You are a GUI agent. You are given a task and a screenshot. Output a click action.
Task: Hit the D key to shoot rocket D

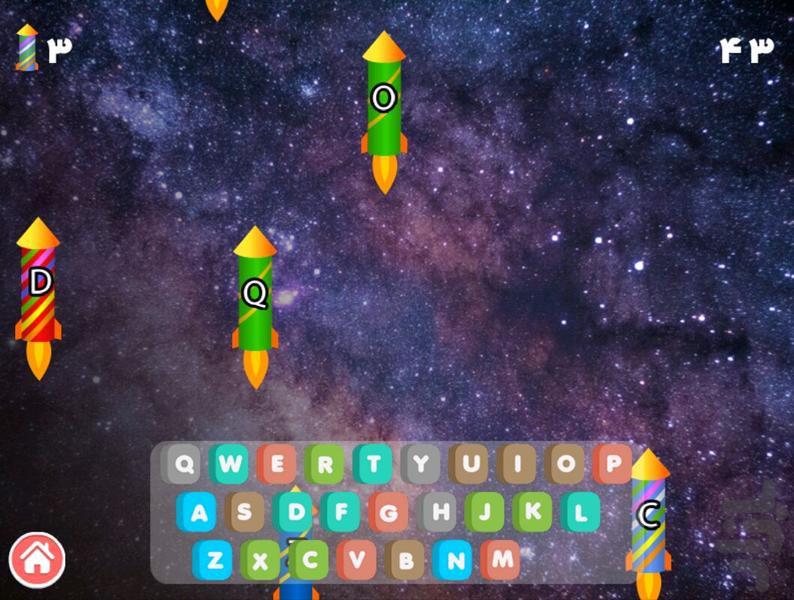point(295,513)
